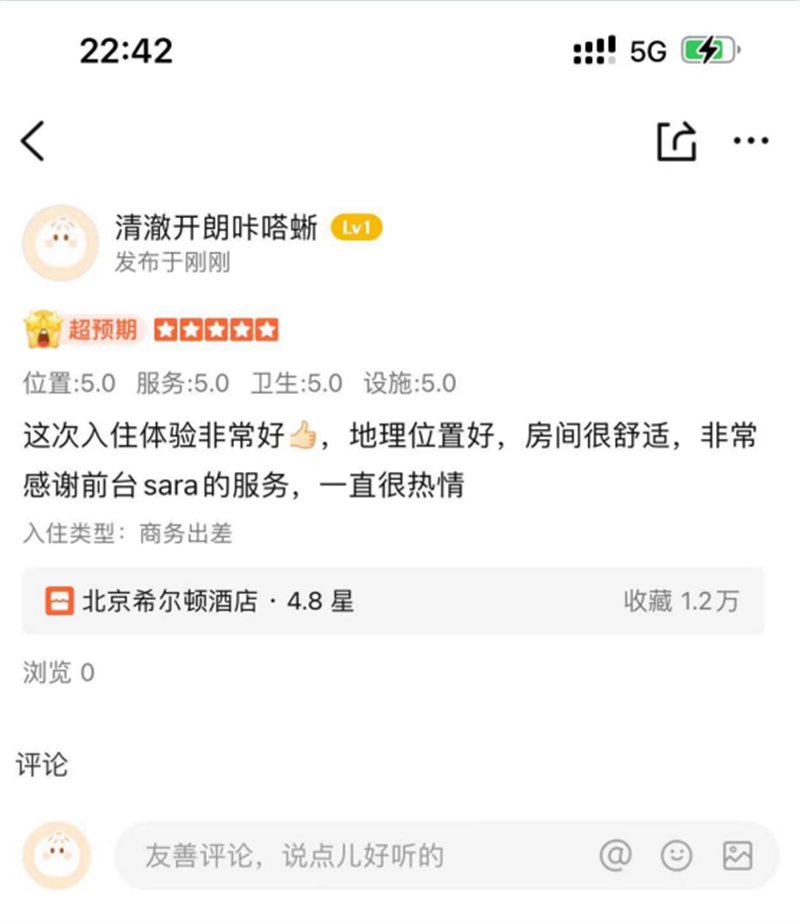Viewport: 800px width, 922px height.
Task: Open the emoji picker in comment bar
Action: click(676, 855)
